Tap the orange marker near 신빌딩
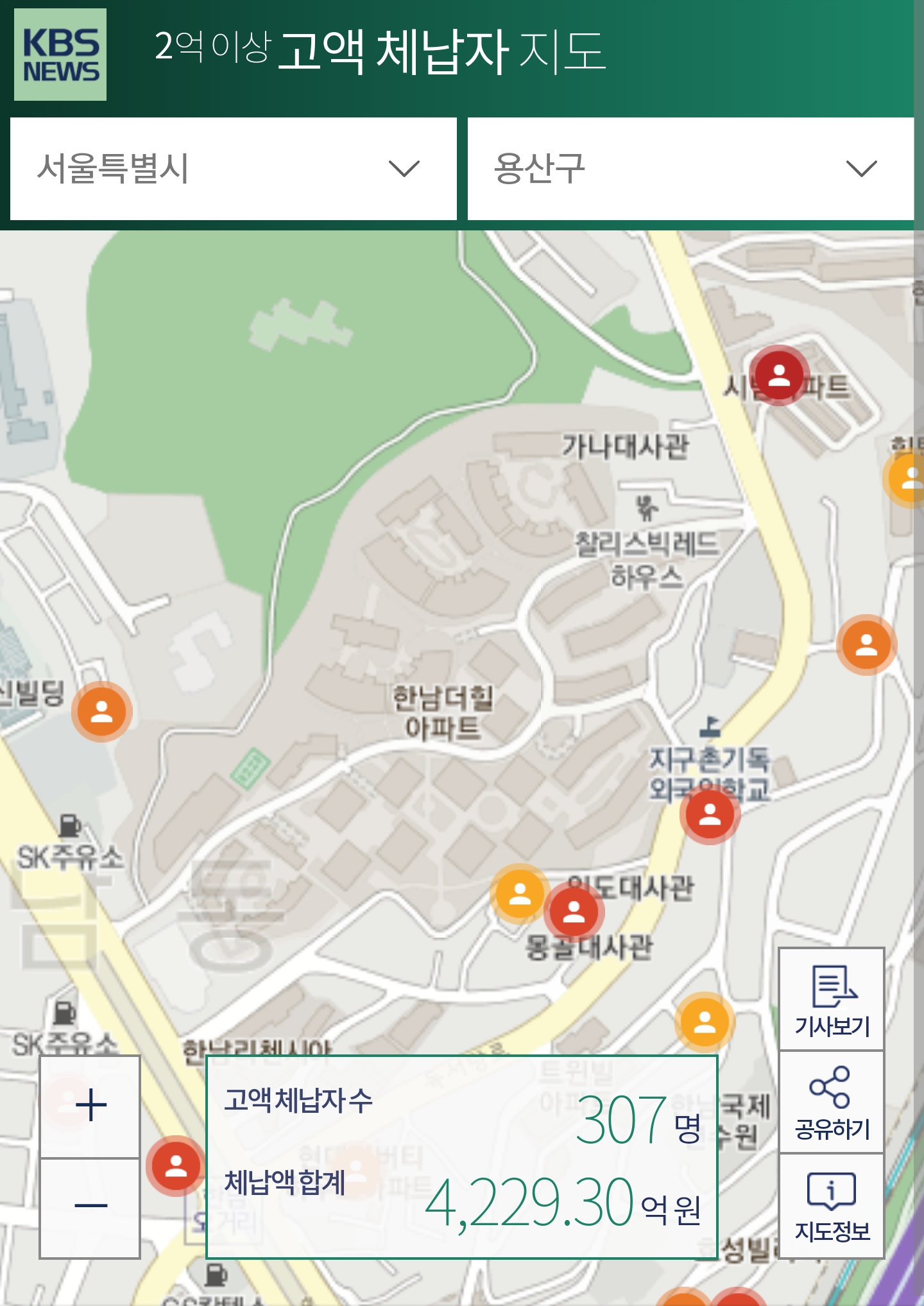 [x=101, y=711]
